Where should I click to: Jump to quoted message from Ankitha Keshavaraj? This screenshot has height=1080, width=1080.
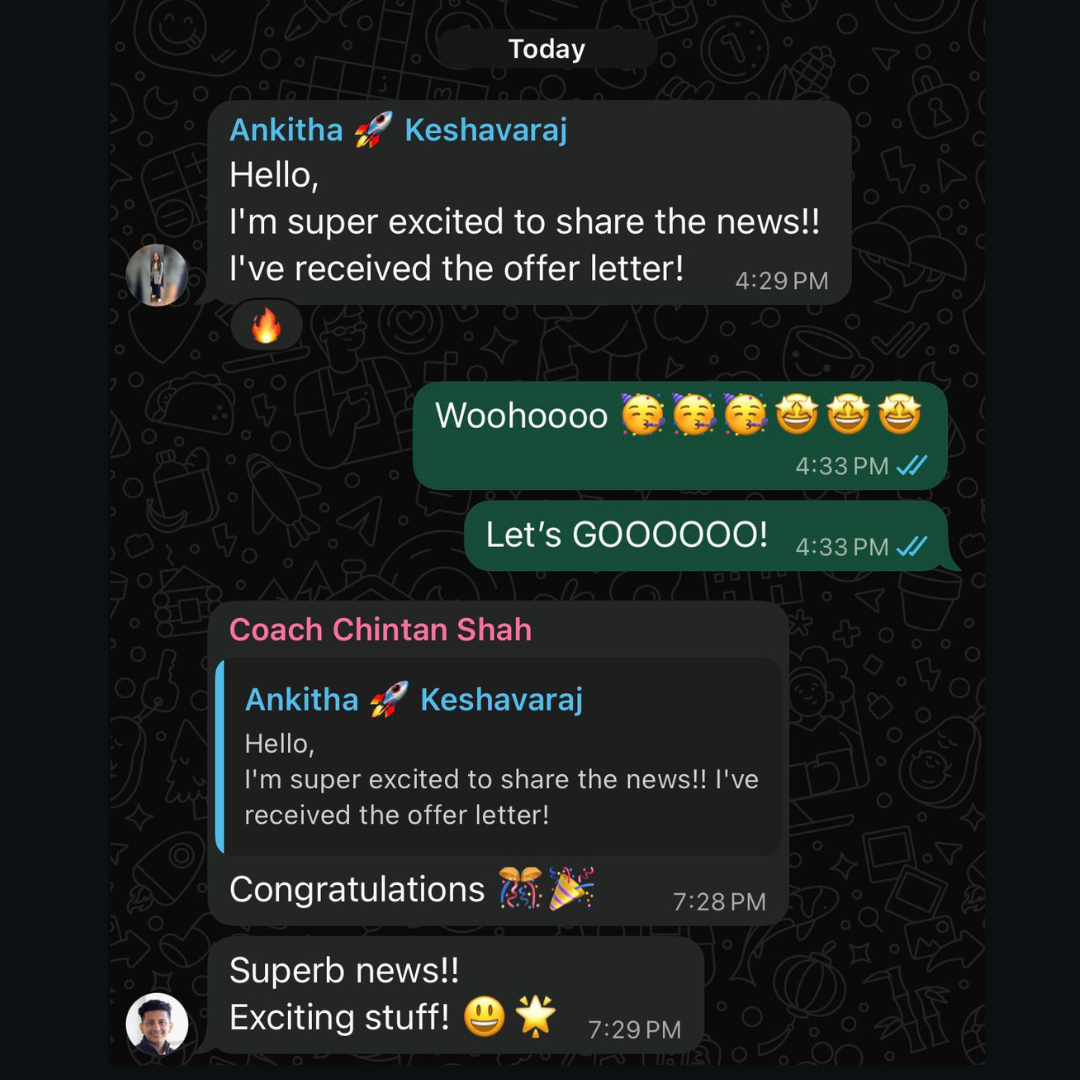click(x=498, y=756)
